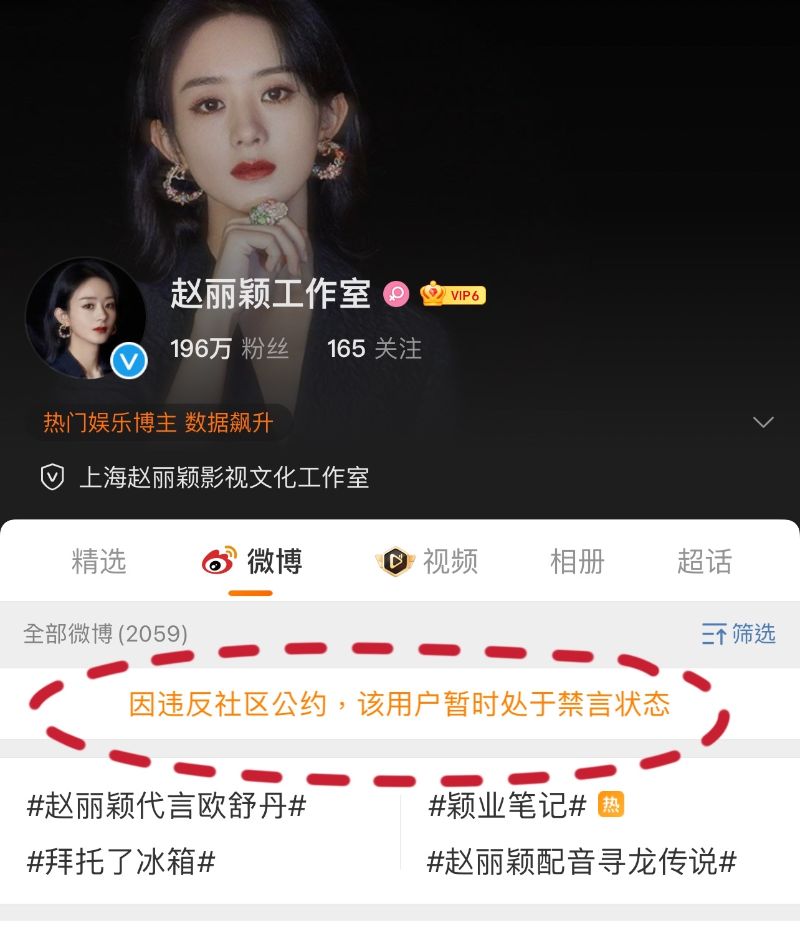Viewport: 800px width, 933px height.
Task: Open the #赵丽颖代言欧舒丹# topic
Action: pos(166,806)
